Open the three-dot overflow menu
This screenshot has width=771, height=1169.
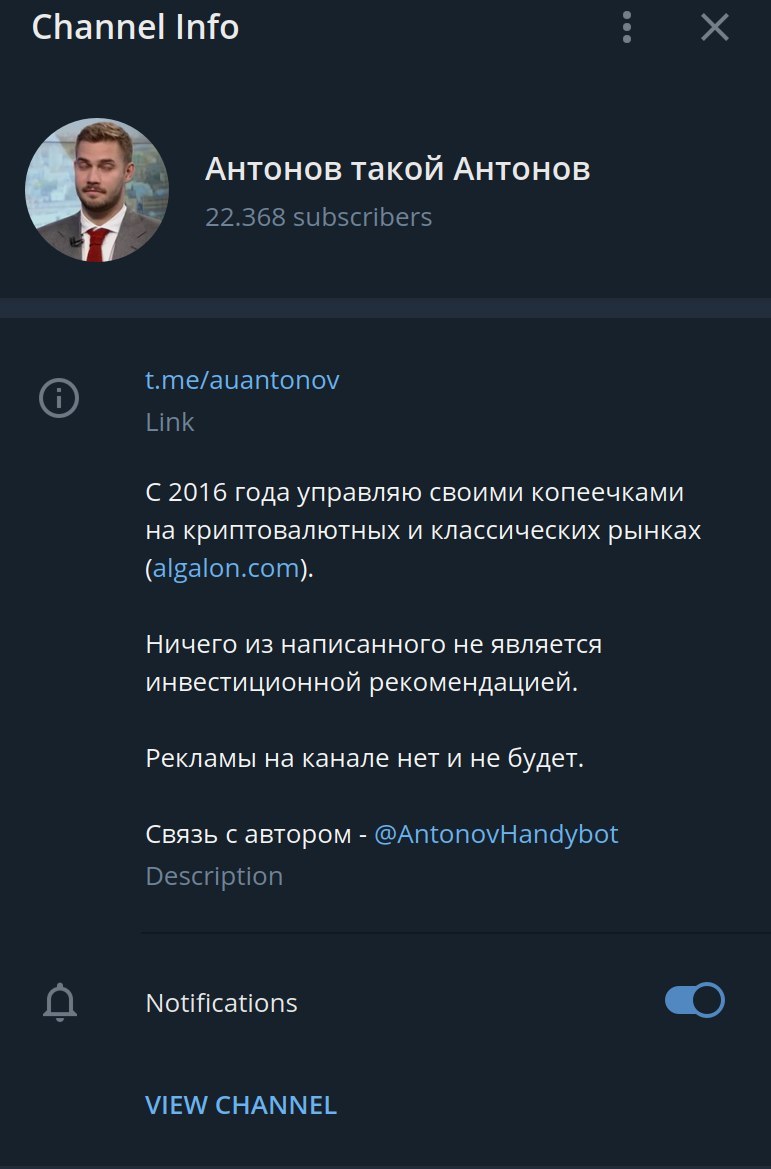point(627,27)
